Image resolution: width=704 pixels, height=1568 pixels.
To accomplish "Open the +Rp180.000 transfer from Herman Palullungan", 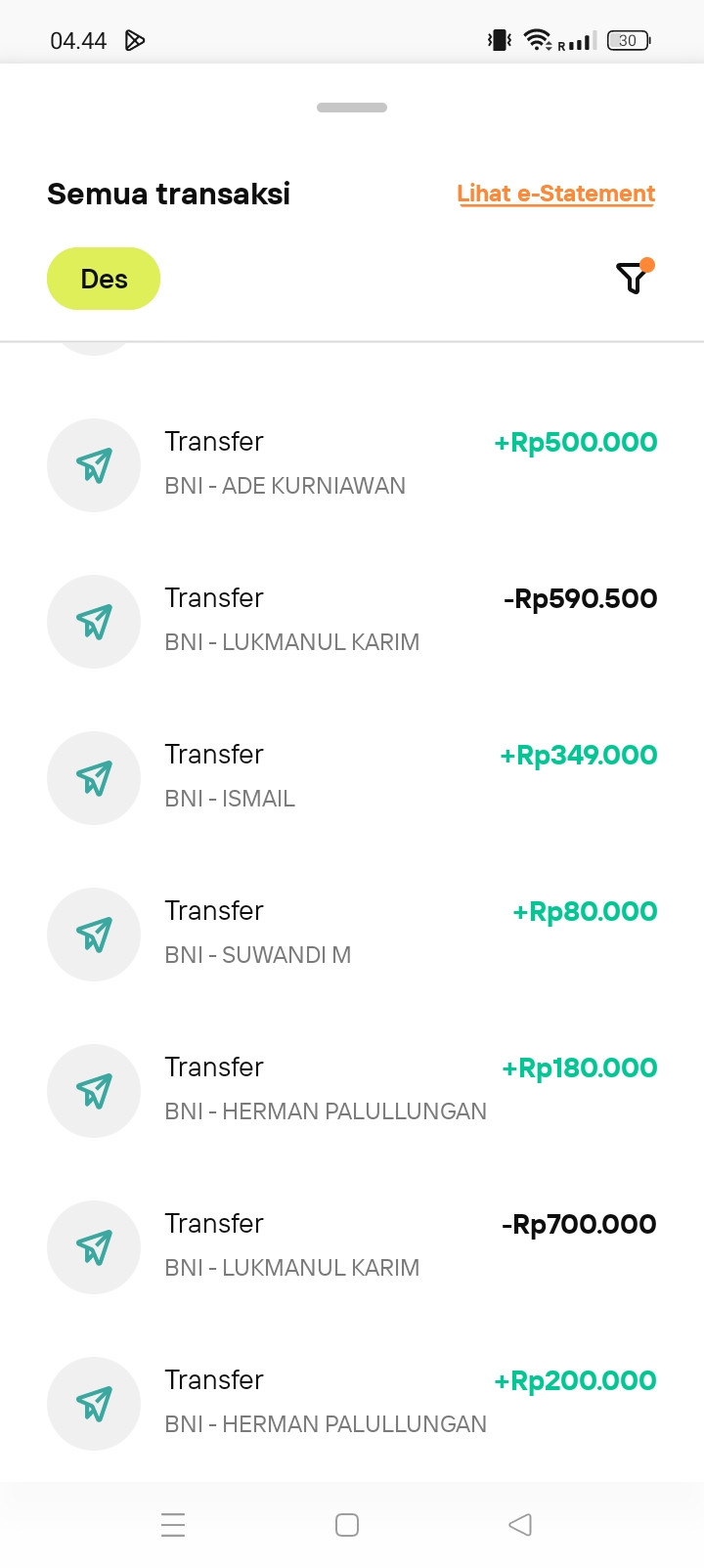I will (x=352, y=1090).
